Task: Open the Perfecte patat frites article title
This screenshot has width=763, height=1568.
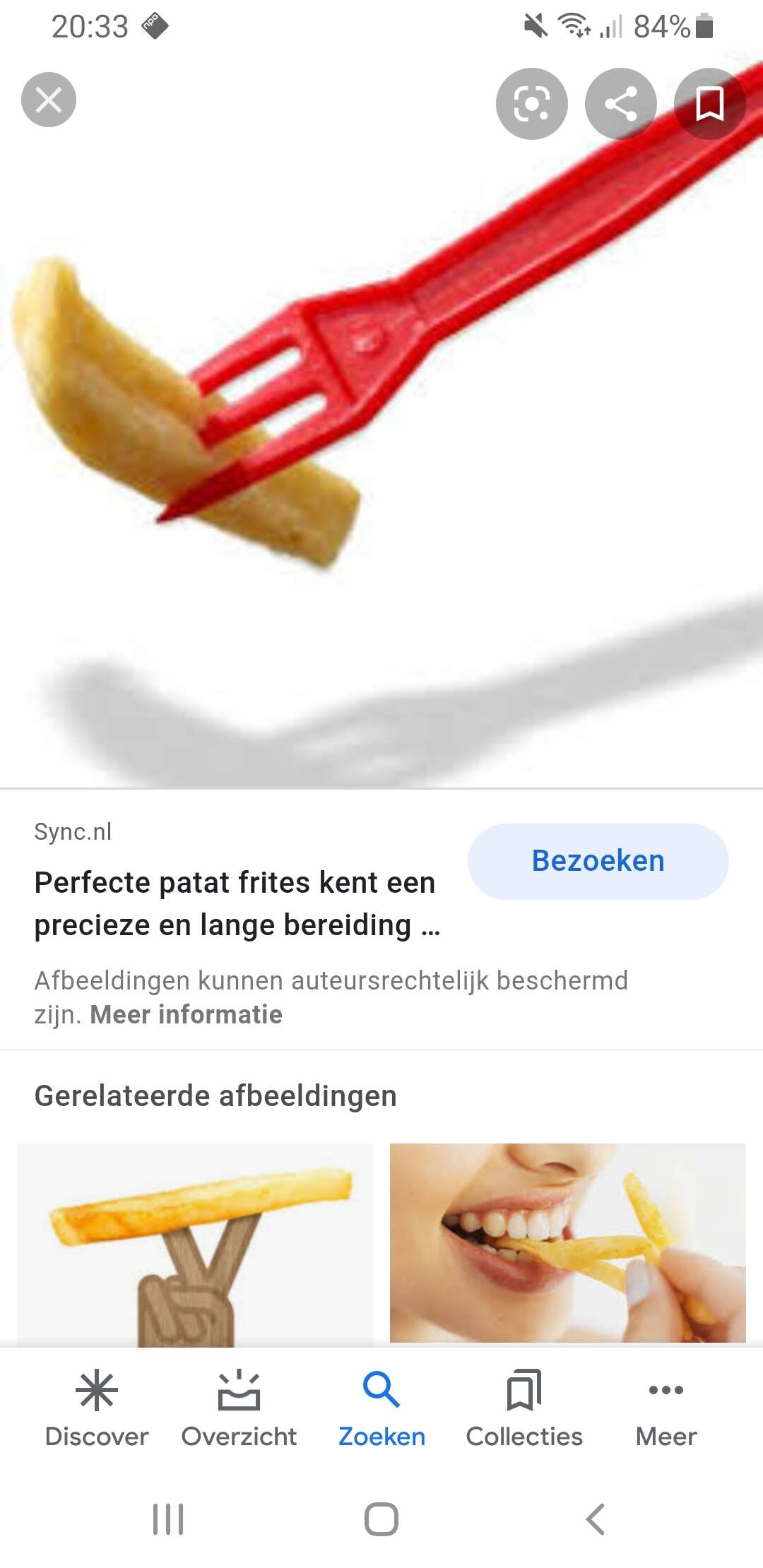Action: (236, 903)
